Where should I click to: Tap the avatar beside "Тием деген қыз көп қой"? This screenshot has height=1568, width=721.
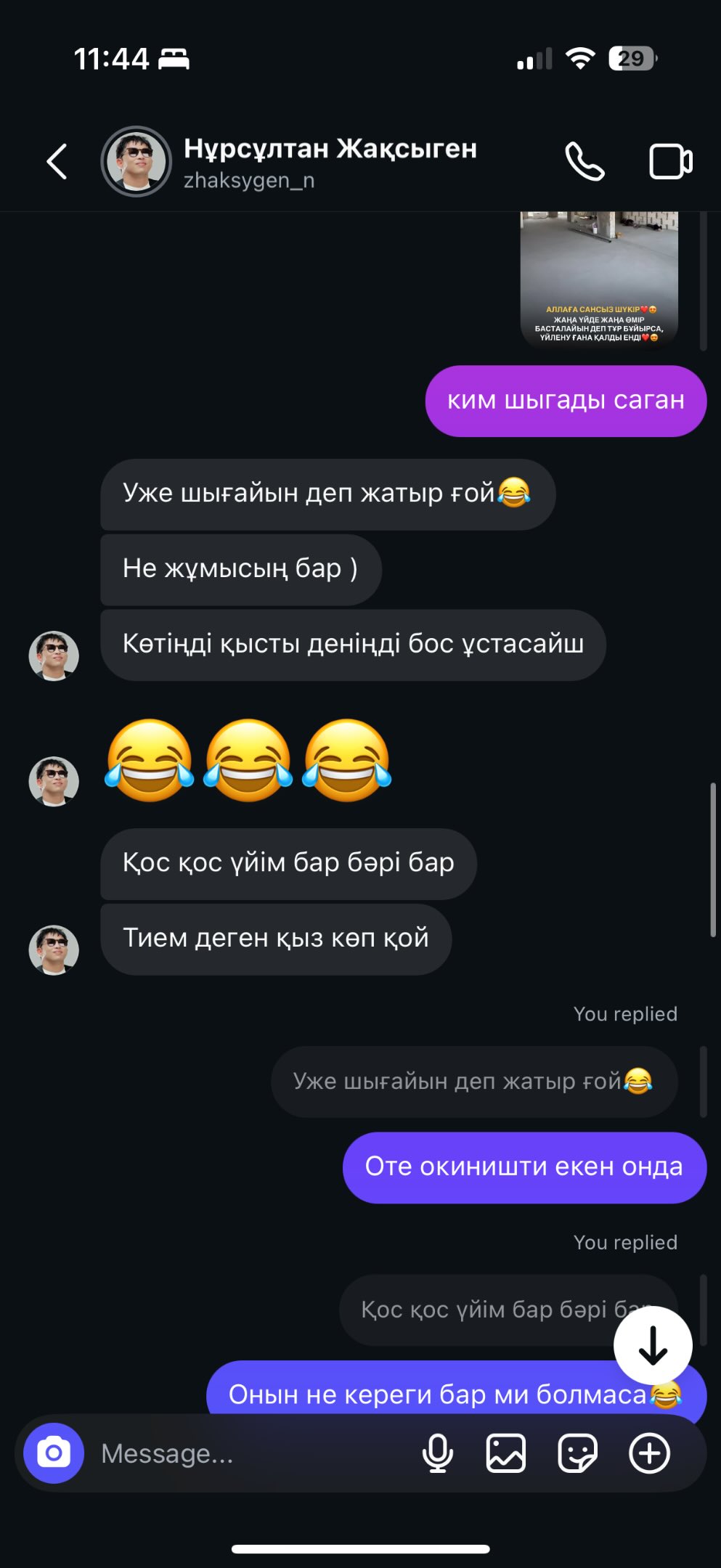(x=54, y=950)
